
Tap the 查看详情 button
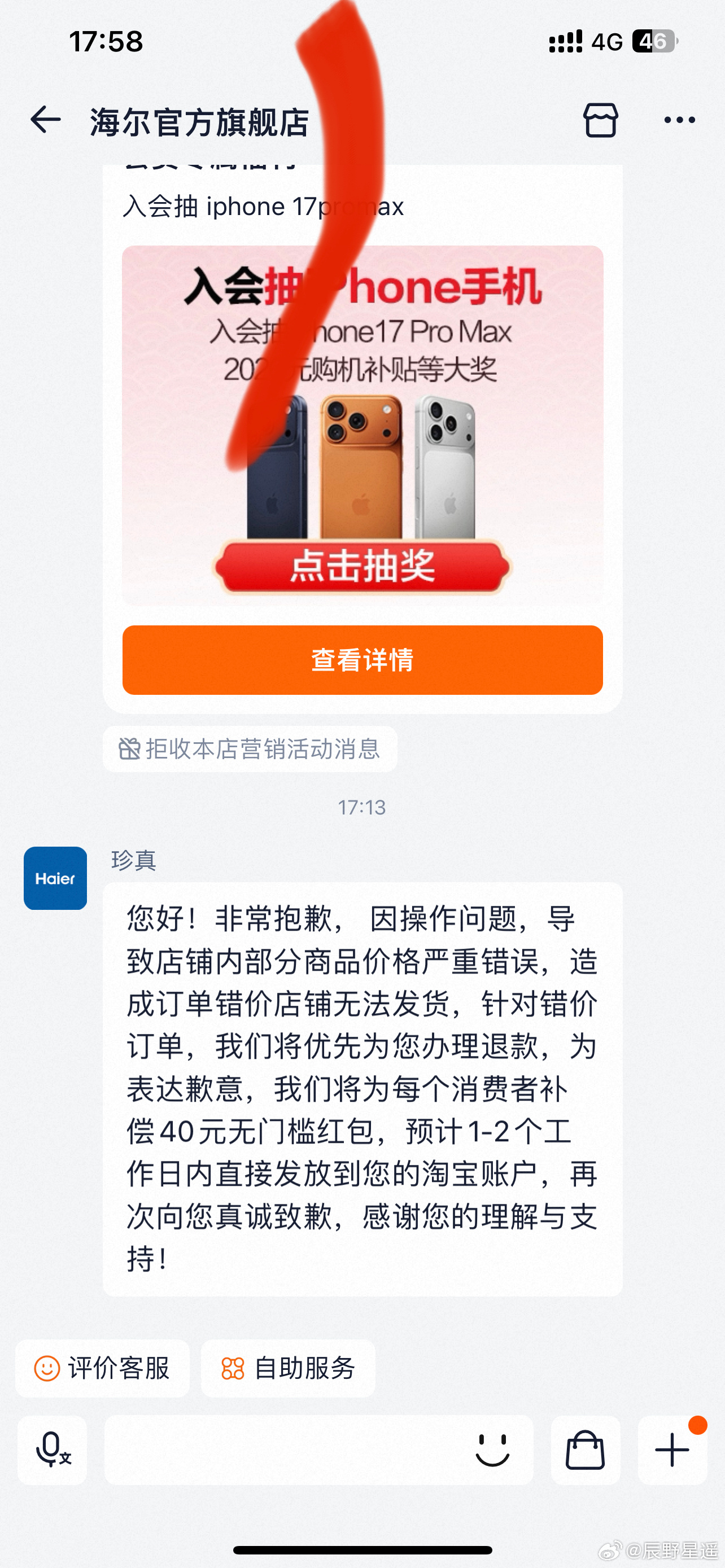click(x=362, y=660)
